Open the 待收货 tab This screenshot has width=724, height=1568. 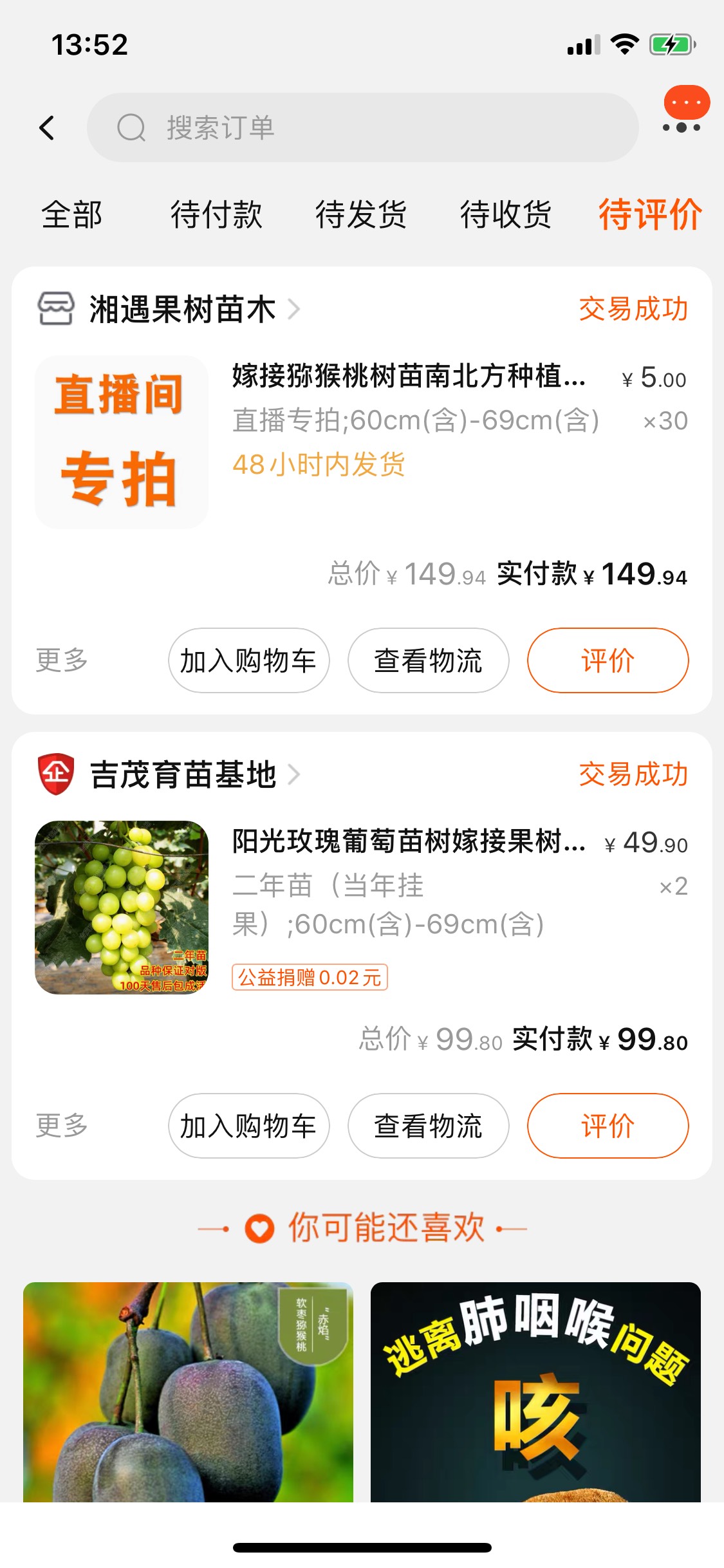click(506, 214)
